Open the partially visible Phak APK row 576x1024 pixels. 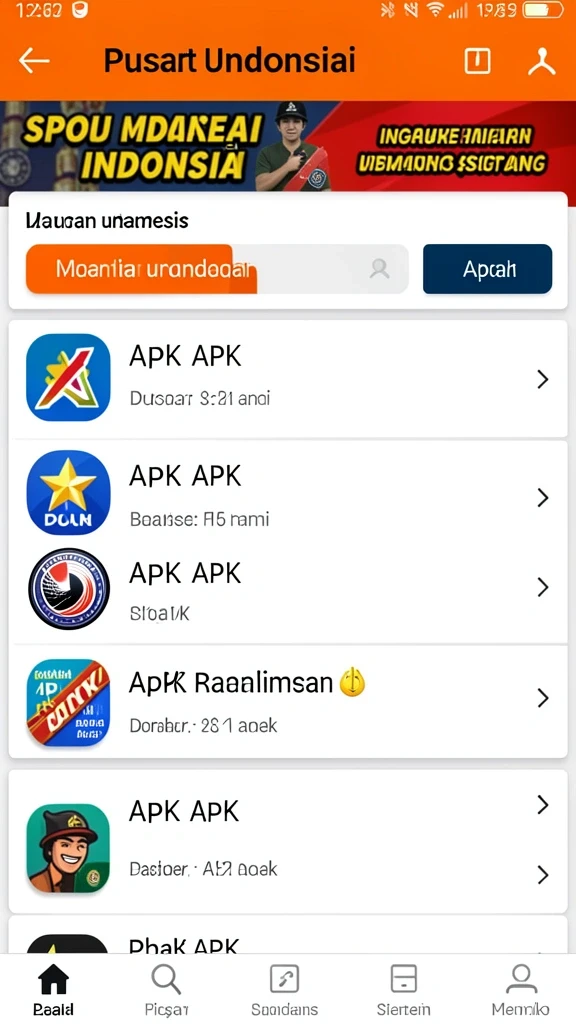(288, 935)
